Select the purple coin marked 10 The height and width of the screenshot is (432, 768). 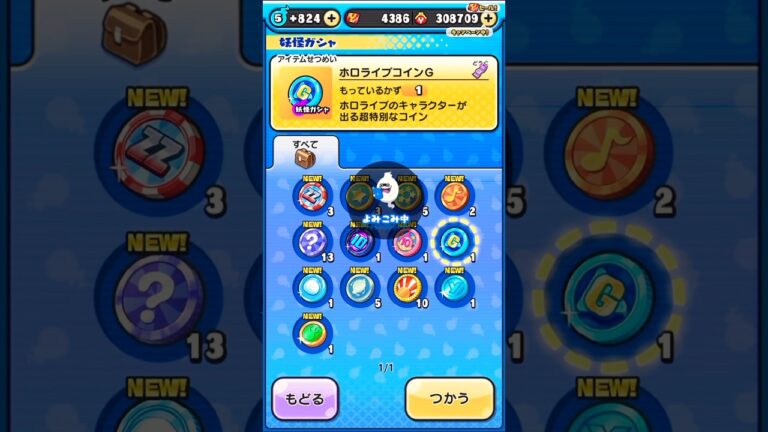click(x=359, y=241)
